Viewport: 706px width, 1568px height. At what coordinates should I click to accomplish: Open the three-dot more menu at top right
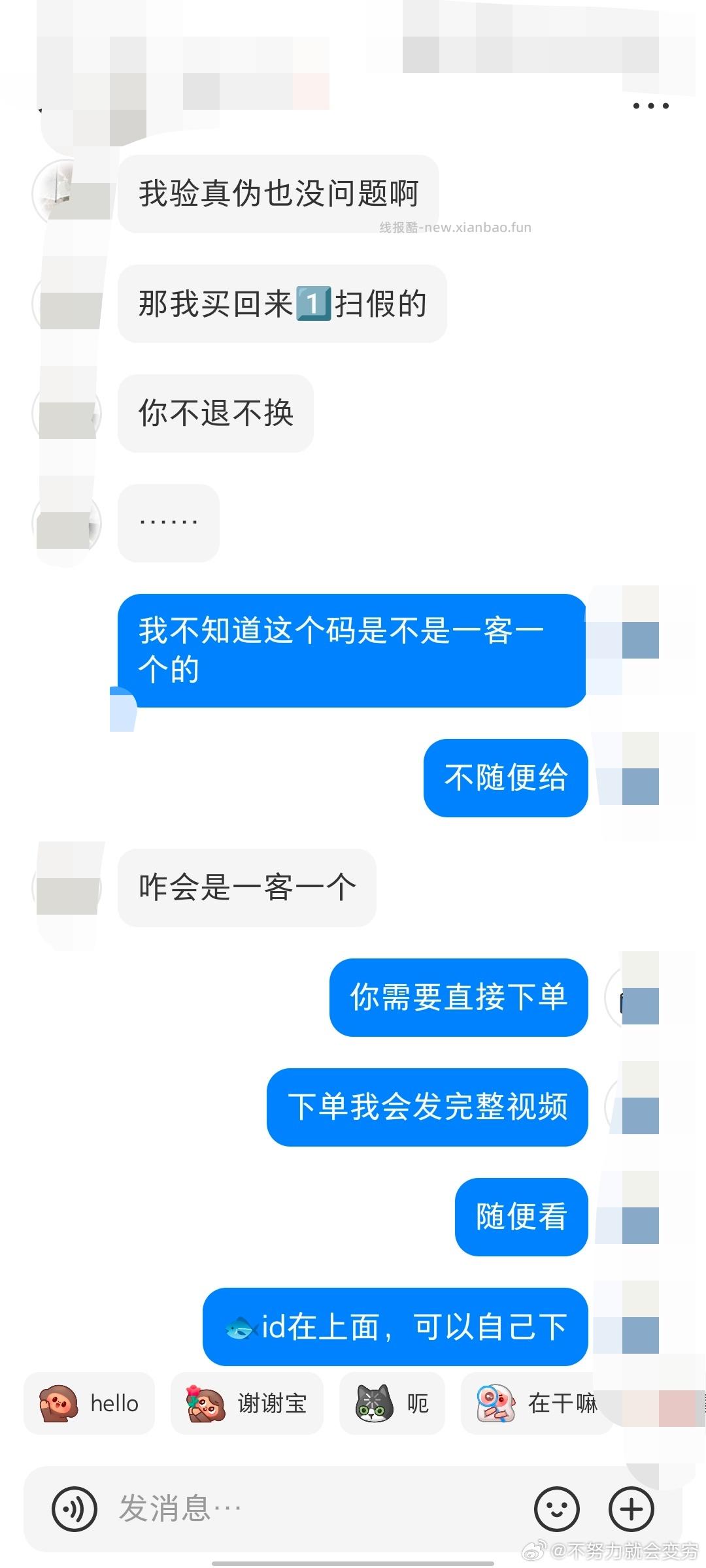(x=650, y=105)
